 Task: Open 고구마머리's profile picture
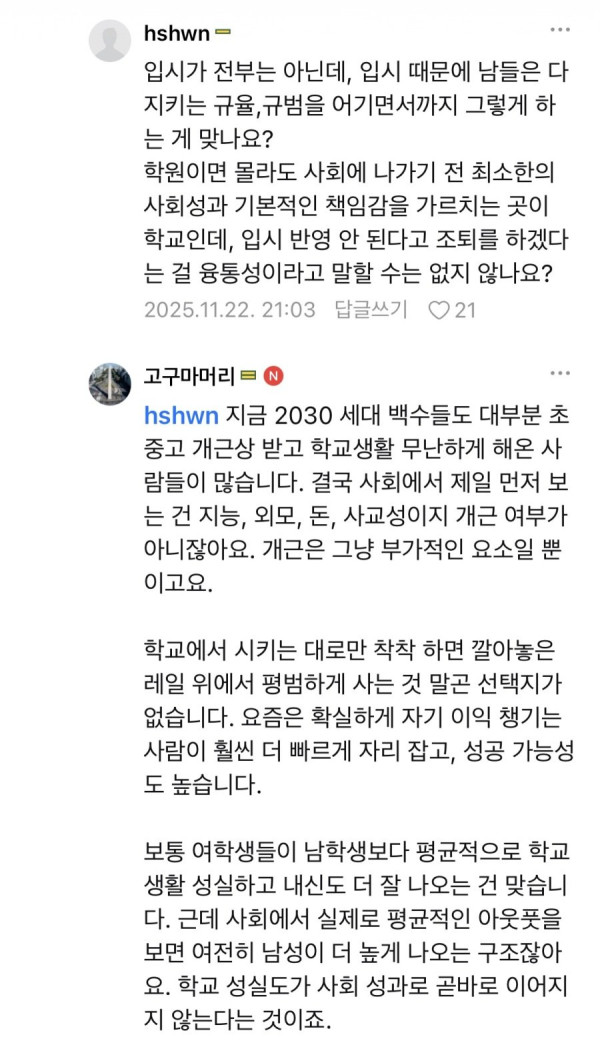(x=110, y=384)
